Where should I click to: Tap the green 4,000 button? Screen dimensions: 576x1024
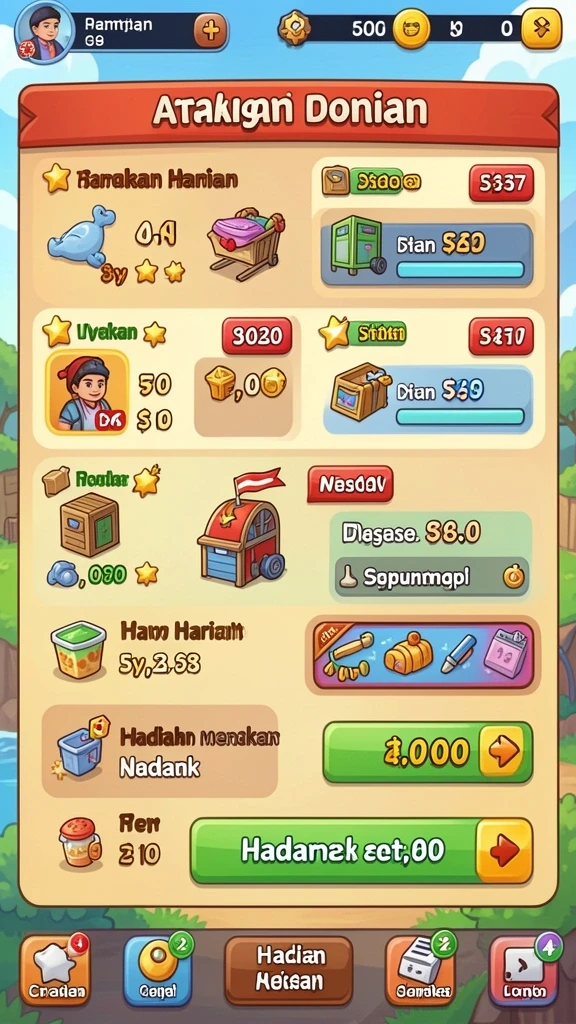[x=428, y=752]
